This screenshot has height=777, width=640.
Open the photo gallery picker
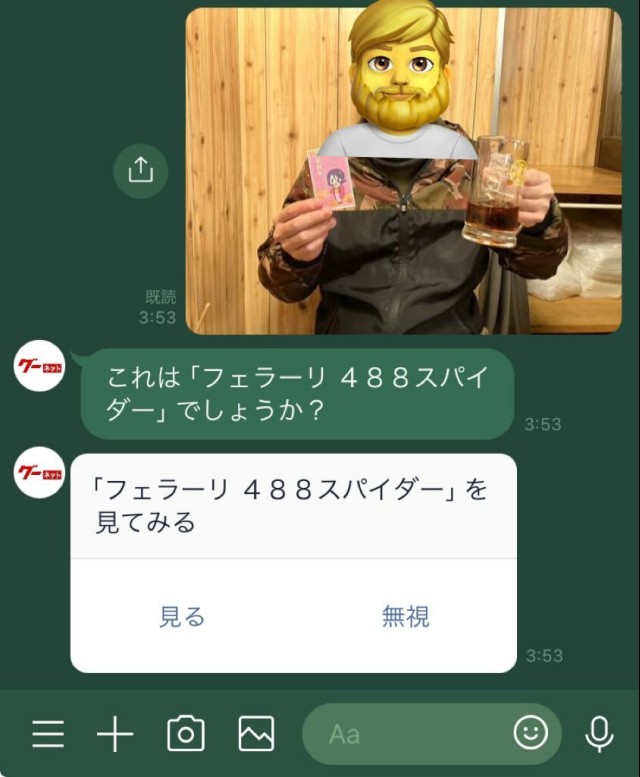256,735
